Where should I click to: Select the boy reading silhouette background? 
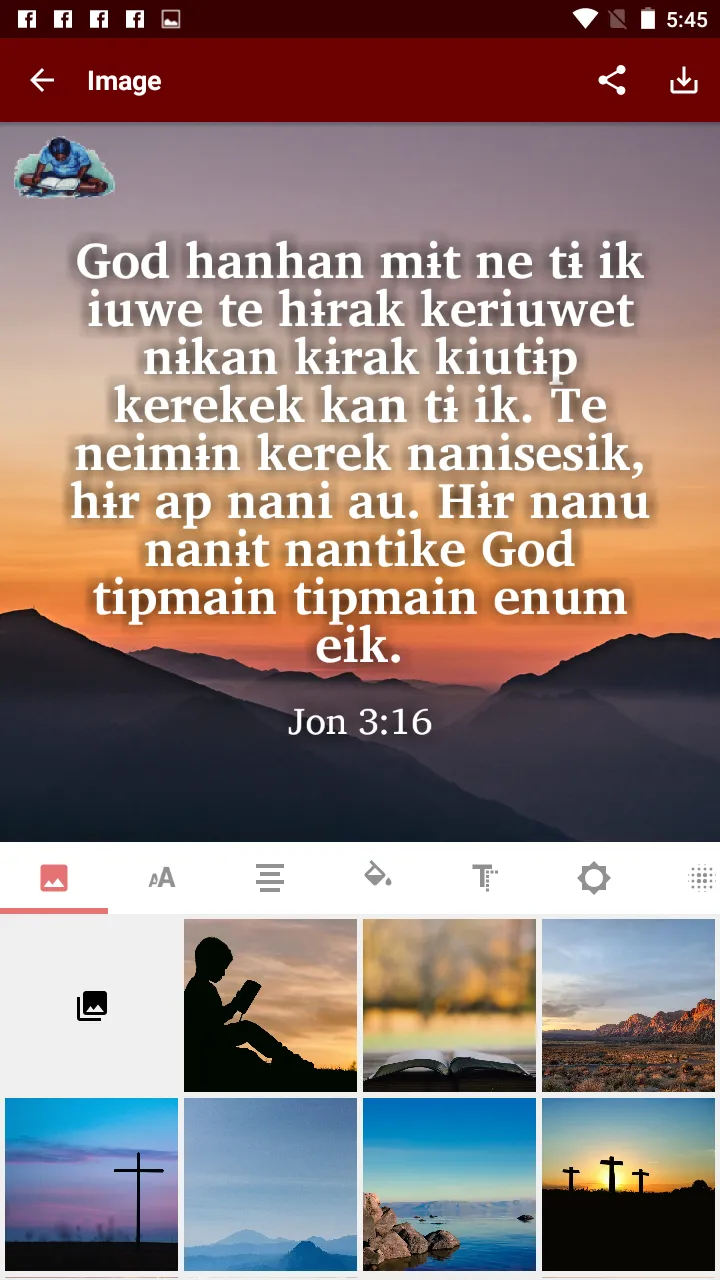click(270, 1005)
